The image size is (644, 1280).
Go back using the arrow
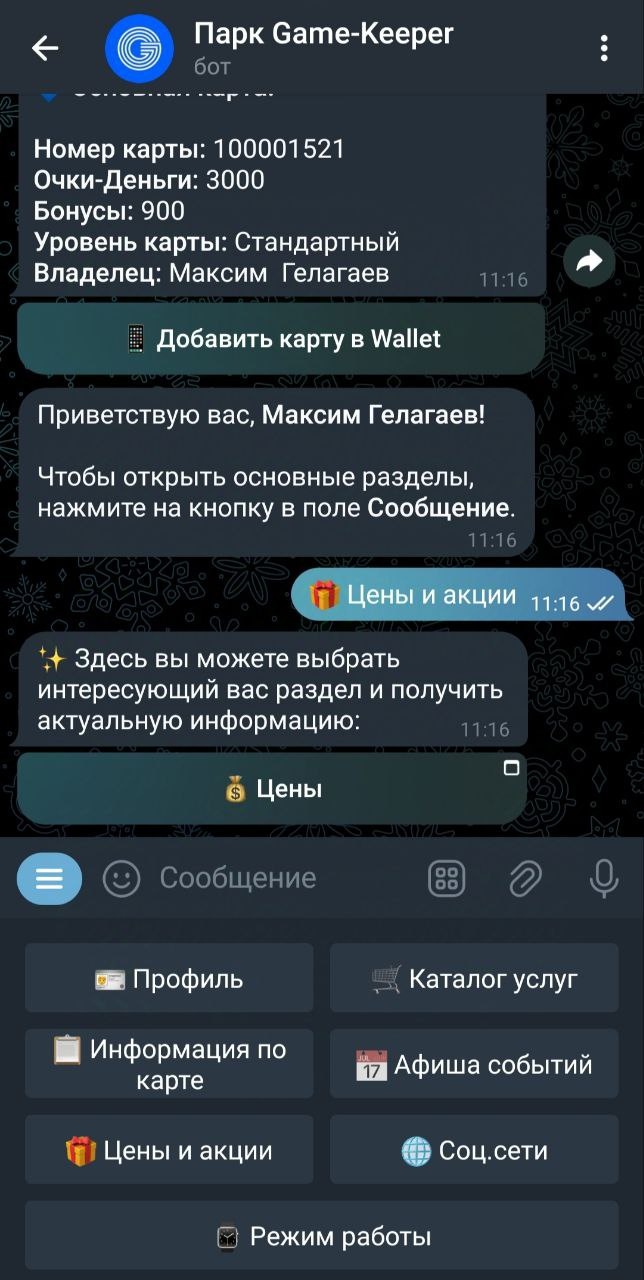[x=45, y=48]
